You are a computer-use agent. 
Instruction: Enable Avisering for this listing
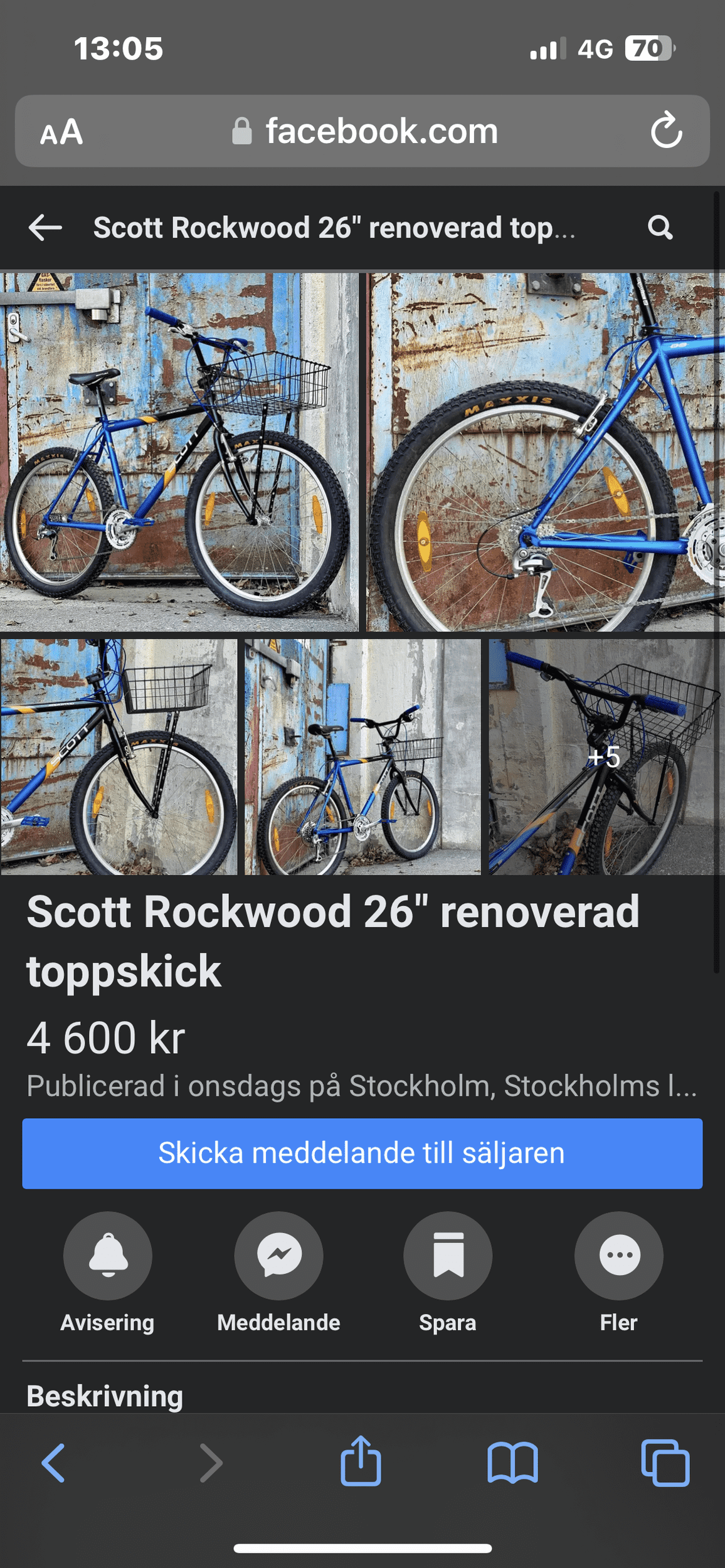108,1255
